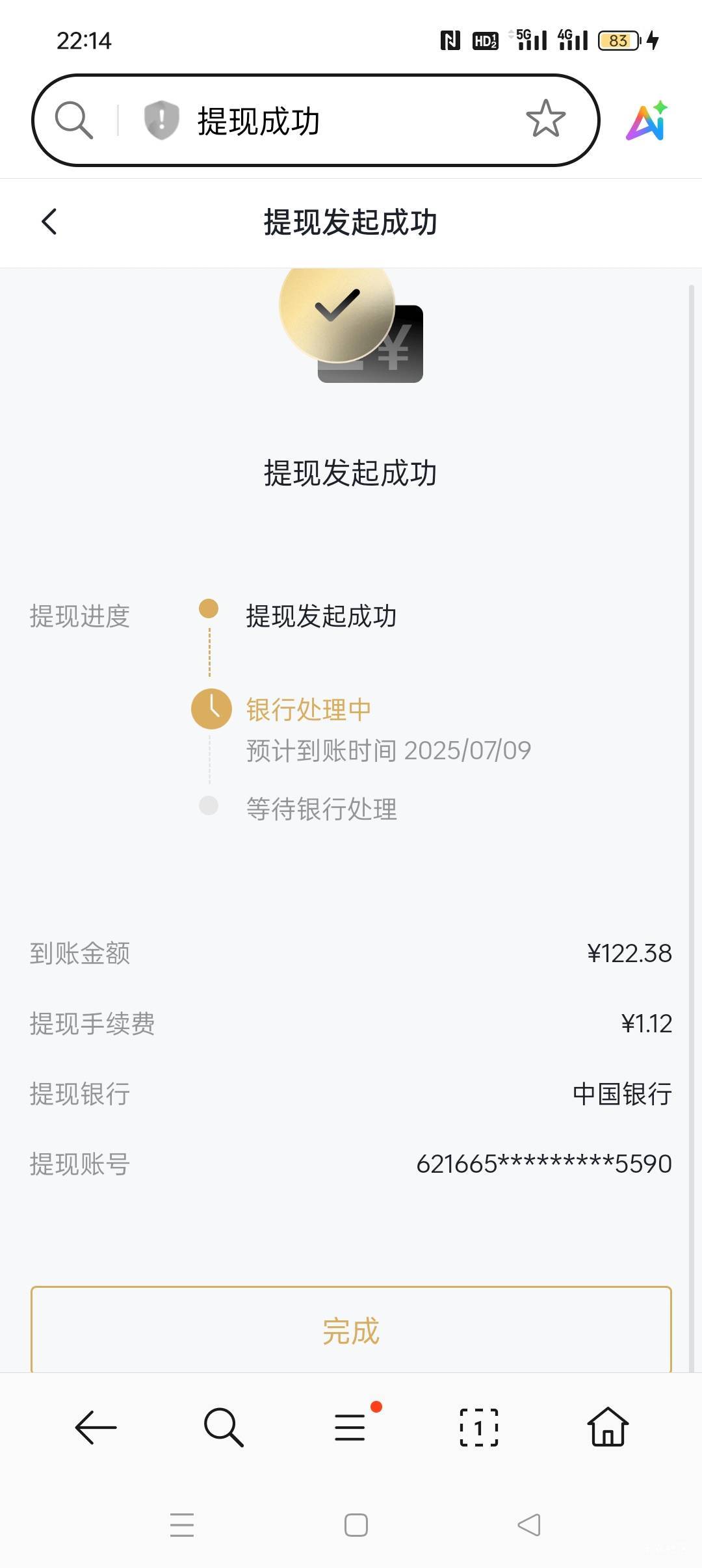The height and width of the screenshot is (1568, 702).
Task: Tap the 完成 button
Action: [351, 1330]
